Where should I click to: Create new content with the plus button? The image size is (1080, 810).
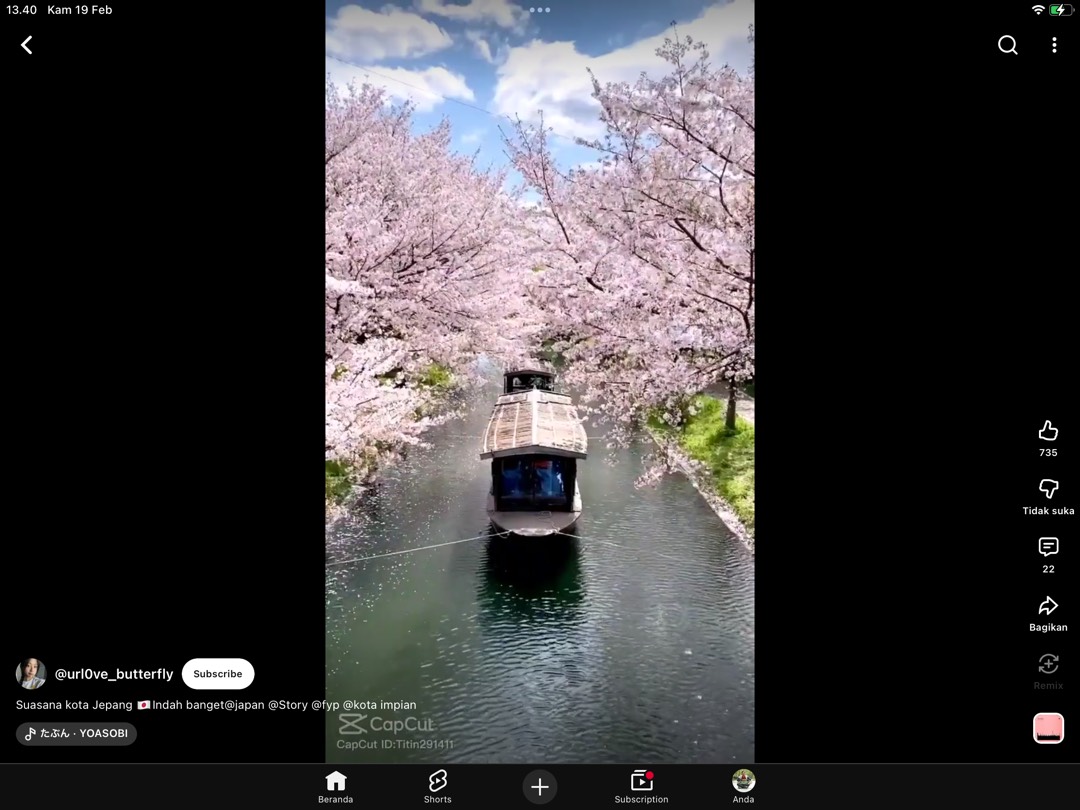[539, 787]
